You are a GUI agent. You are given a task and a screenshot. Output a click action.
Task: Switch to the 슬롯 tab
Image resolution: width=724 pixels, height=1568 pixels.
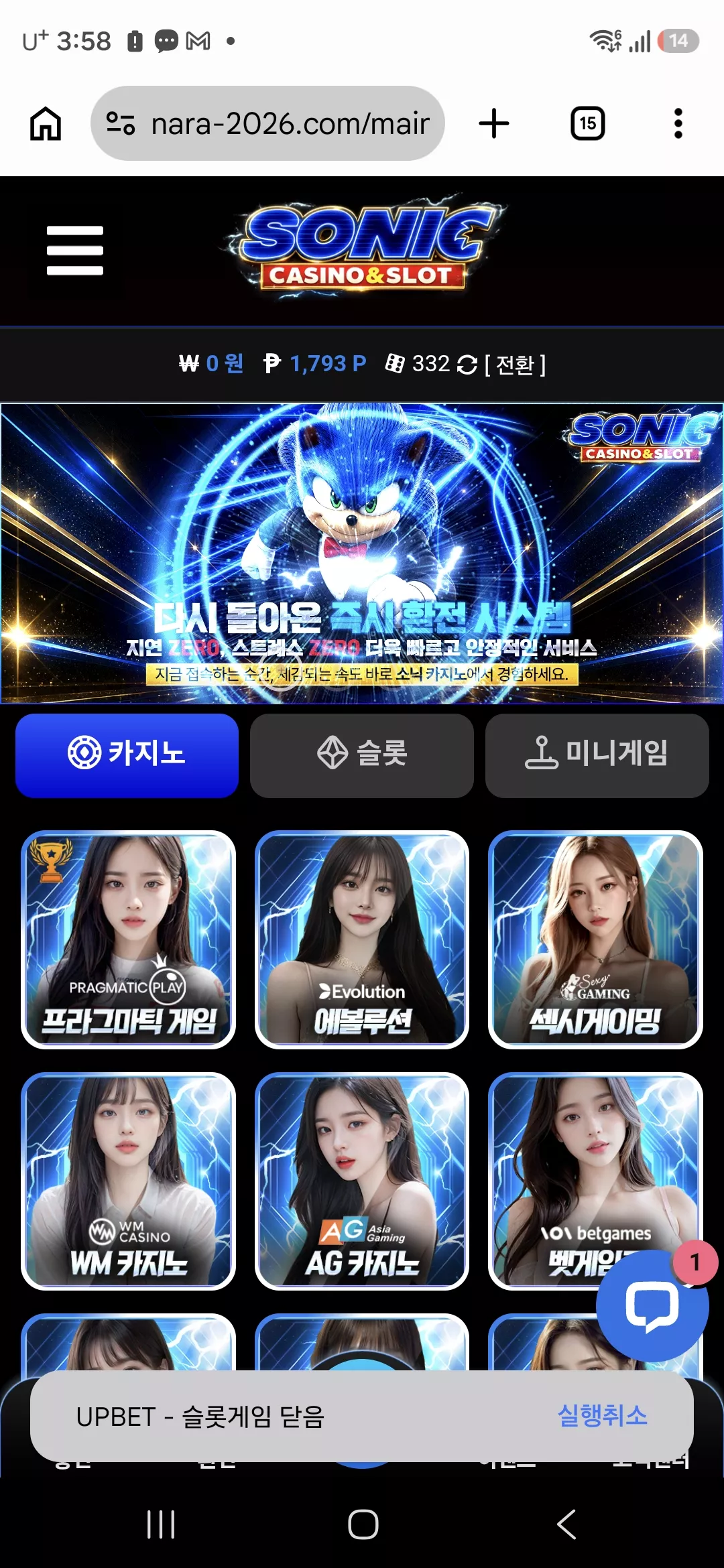point(362,755)
